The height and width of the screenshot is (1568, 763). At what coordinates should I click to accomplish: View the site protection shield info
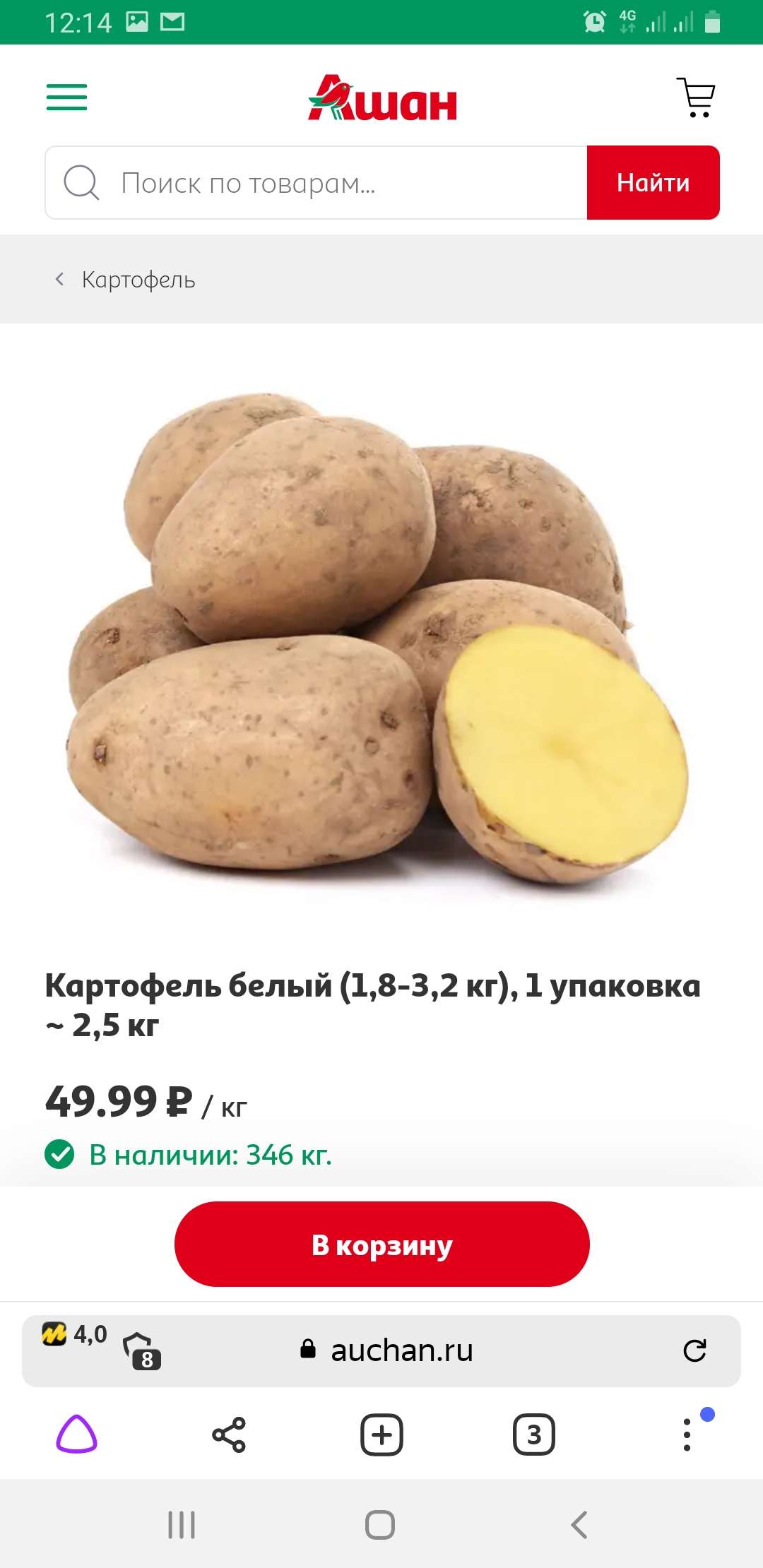pyautogui.click(x=142, y=1350)
